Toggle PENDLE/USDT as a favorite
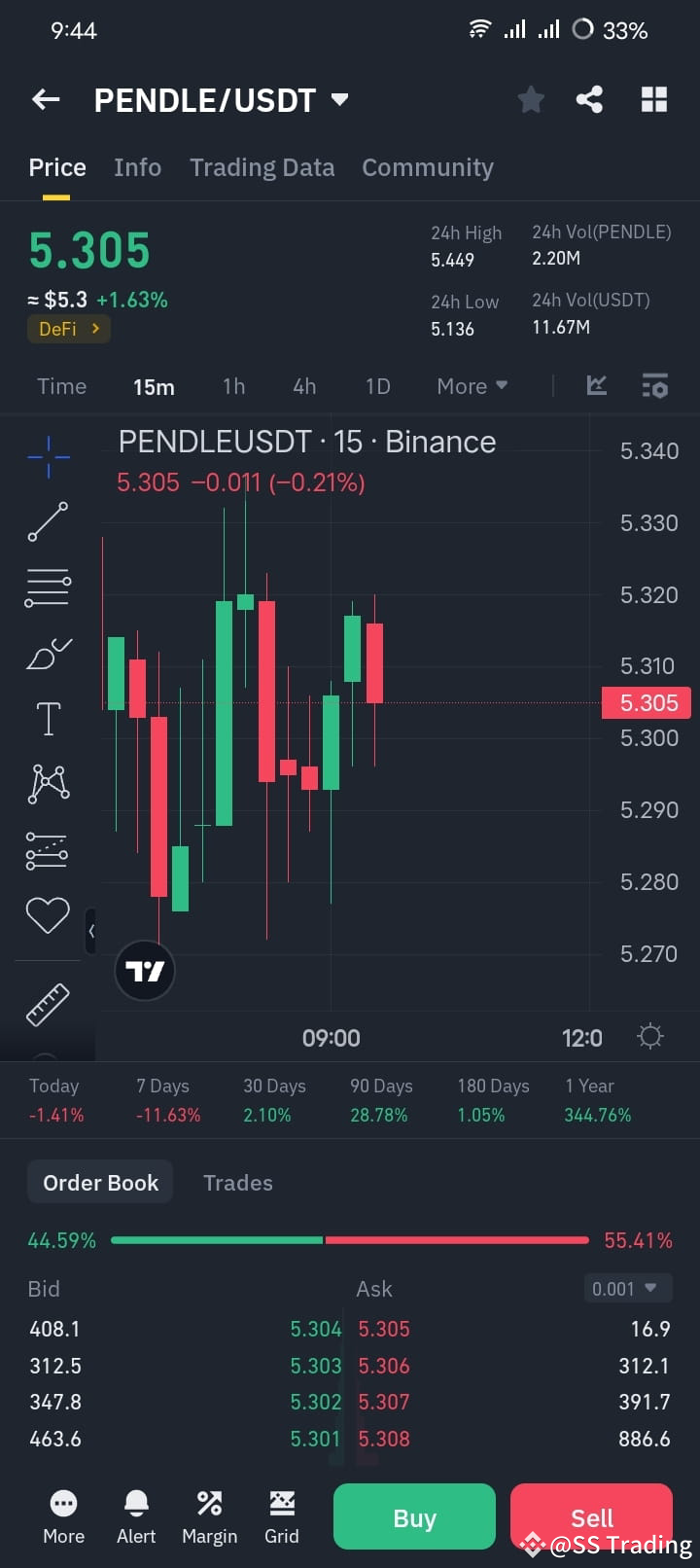700x1568 pixels. 531,98
